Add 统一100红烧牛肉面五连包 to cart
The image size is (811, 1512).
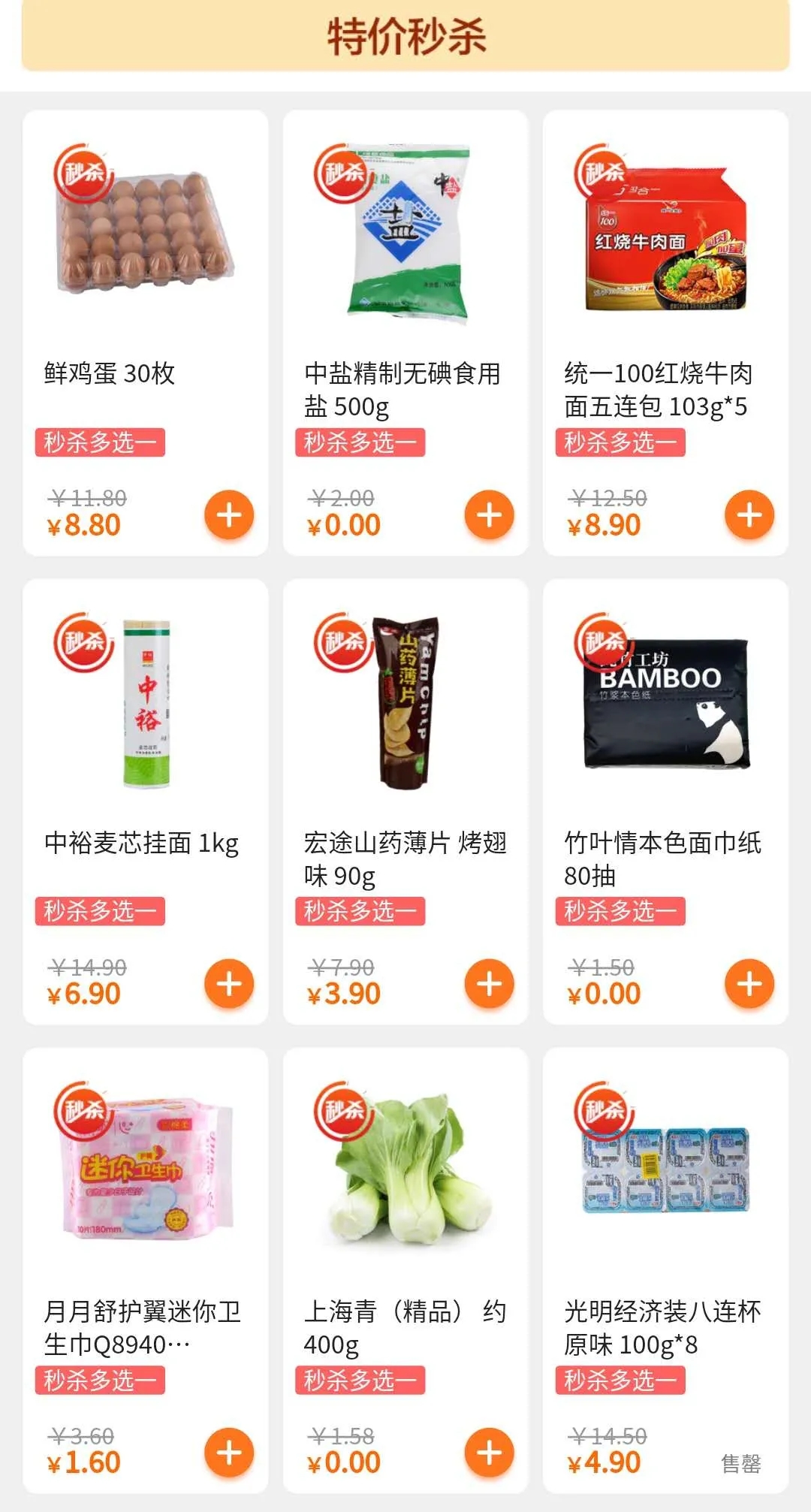pyautogui.click(x=749, y=515)
